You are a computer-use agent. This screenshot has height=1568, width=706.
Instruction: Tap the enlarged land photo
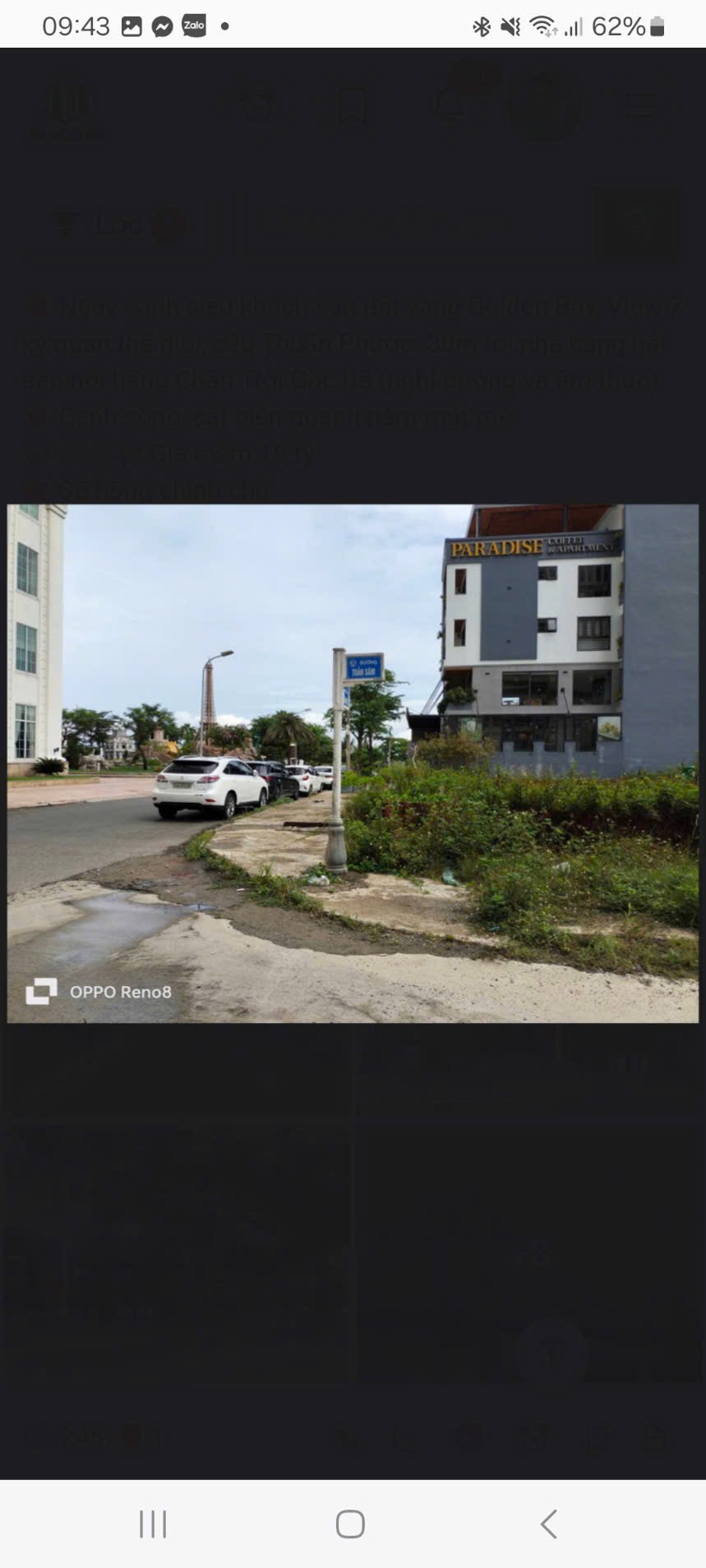(x=353, y=763)
